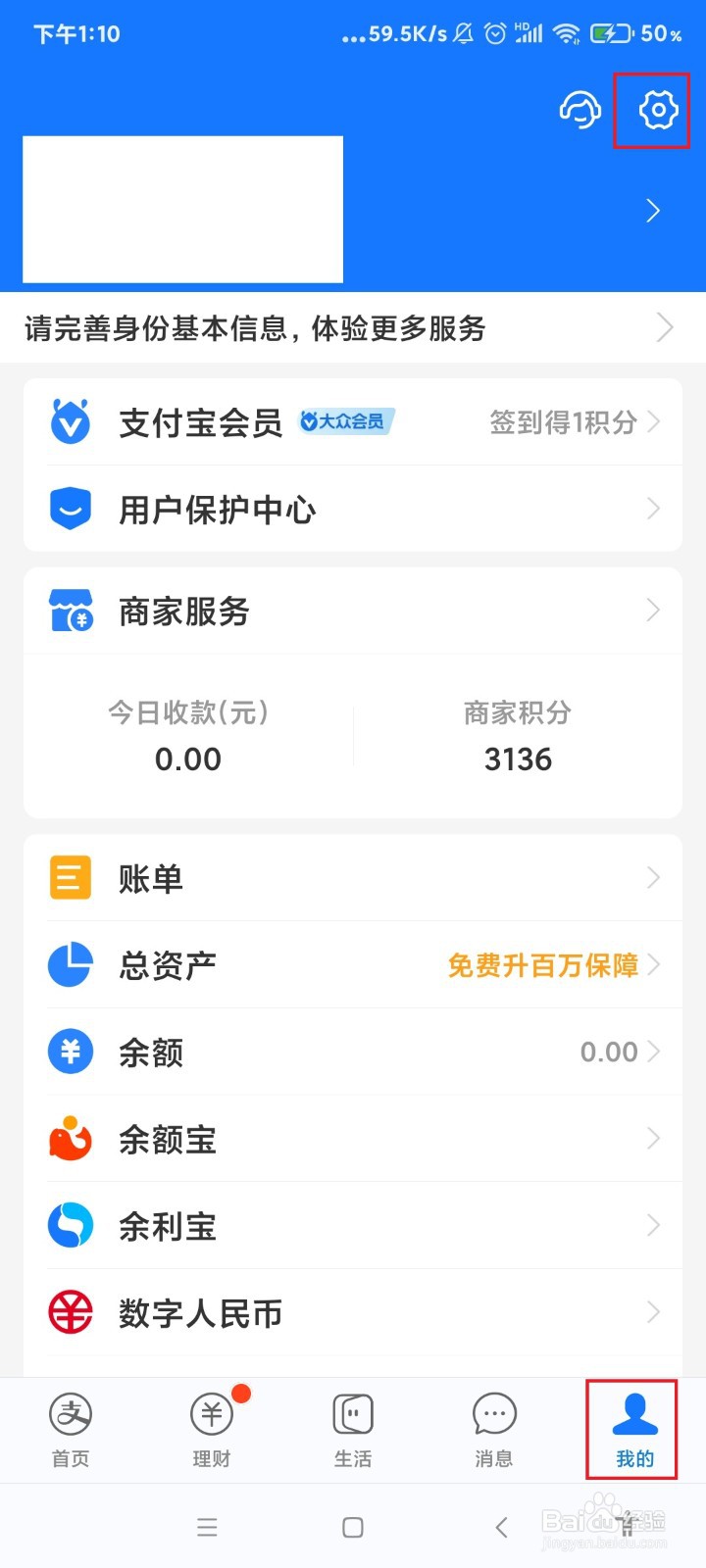Image resolution: width=706 pixels, height=1568 pixels.
Task: Tap the 余额 balance icon
Action: click(x=70, y=1052)
